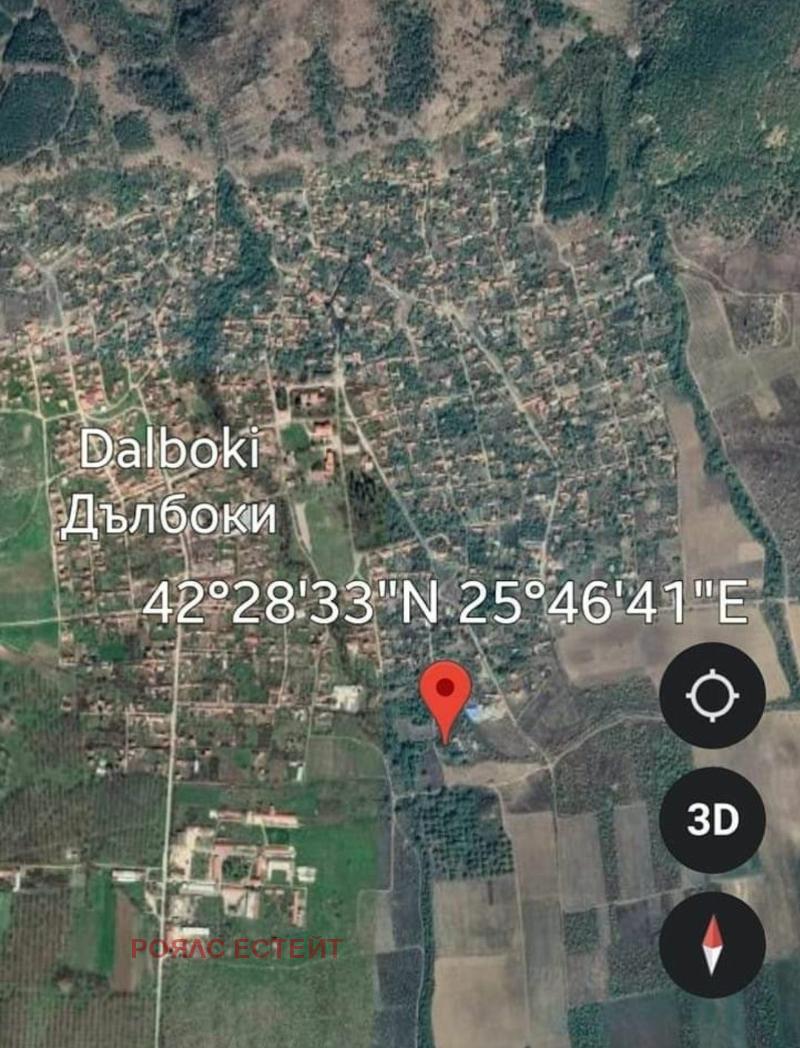Switch the map to 3D view
This screenshot has height=1048, width=800.
(712, 820)
